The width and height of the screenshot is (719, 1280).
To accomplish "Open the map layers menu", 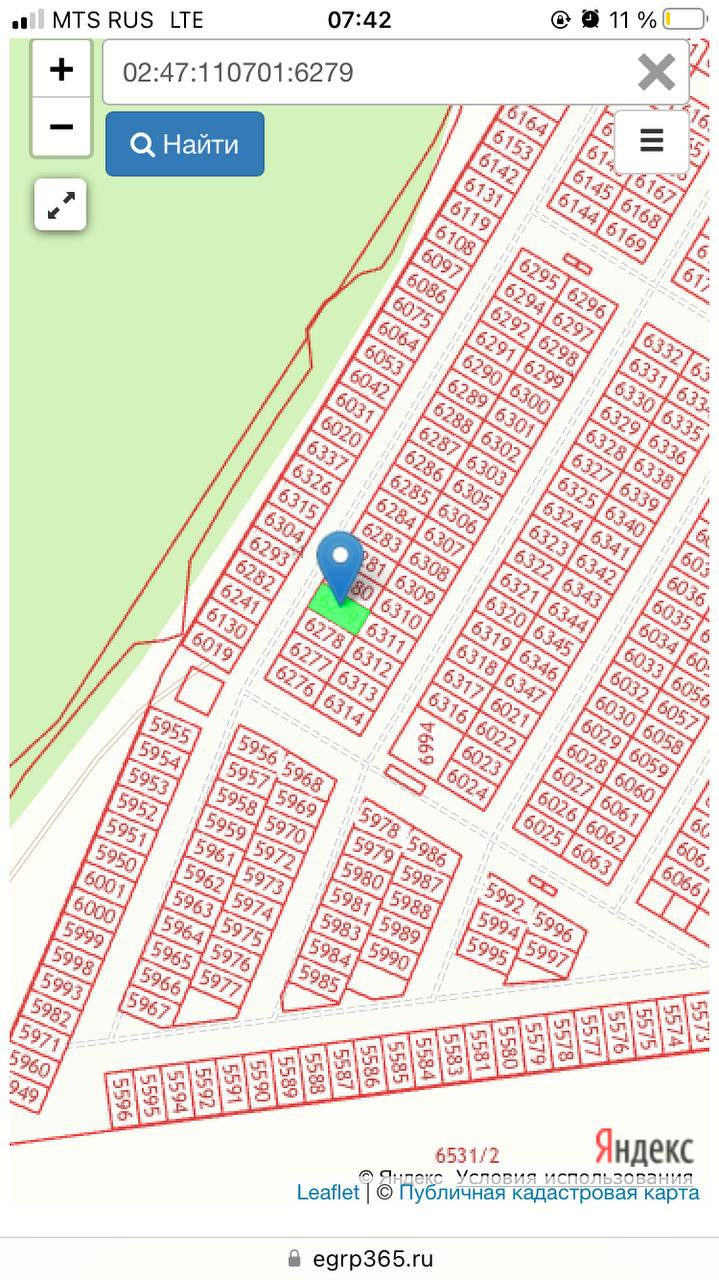I will (x=651, y=141).
